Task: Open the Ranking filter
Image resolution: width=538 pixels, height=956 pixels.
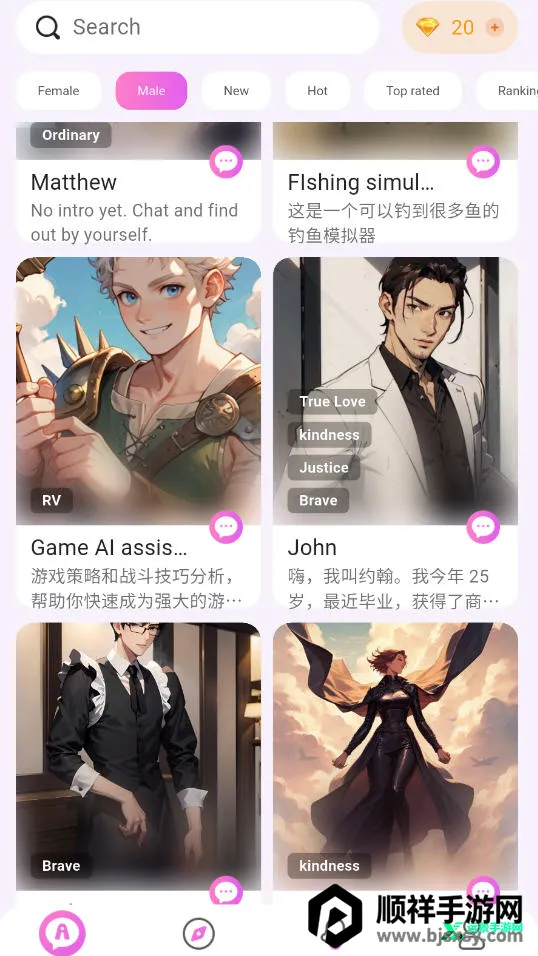Action: point(507,91)
